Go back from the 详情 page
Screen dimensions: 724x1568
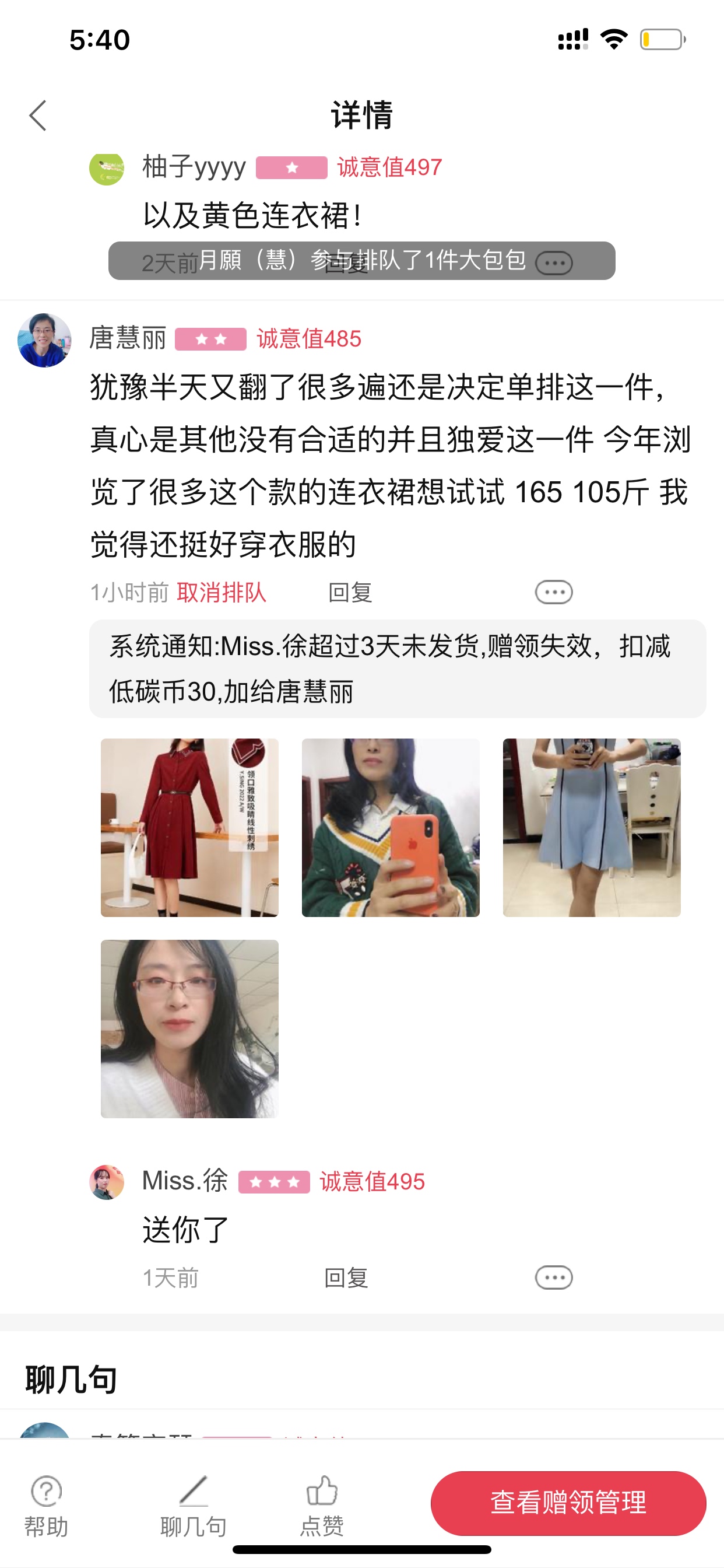(38, 116)
